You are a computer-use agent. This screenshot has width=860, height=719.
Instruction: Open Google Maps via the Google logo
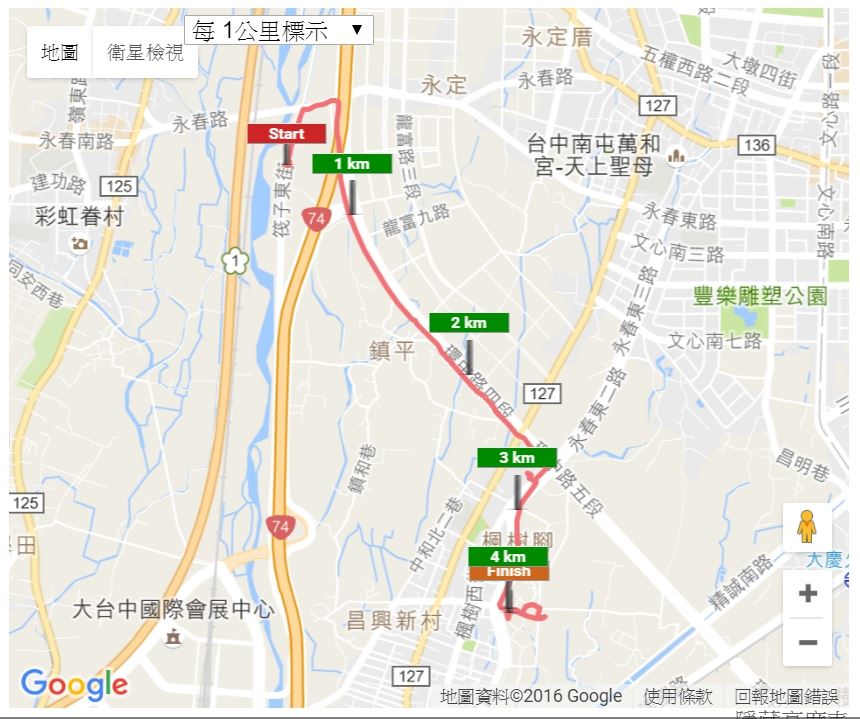[74, 685]
